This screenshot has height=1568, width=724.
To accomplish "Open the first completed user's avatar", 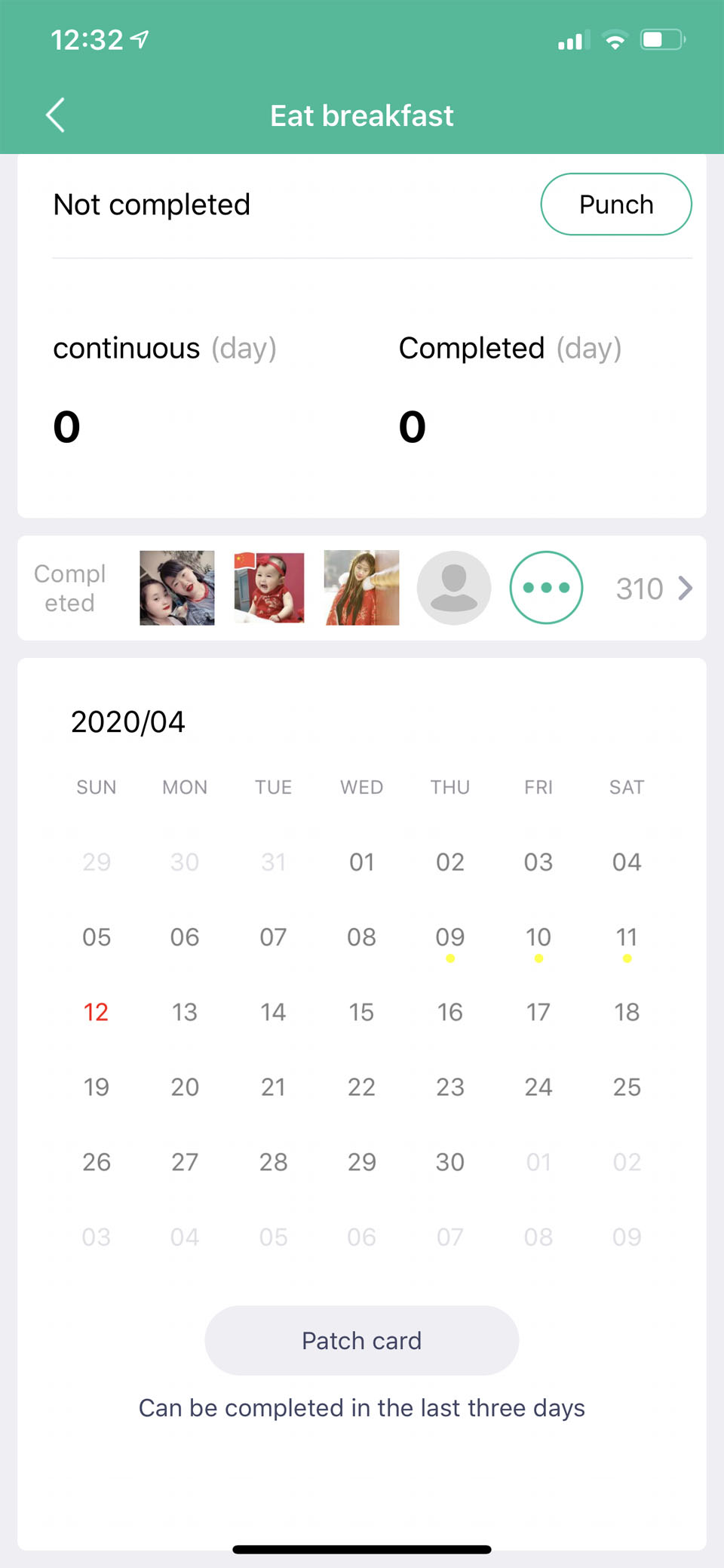I will (x=177, y=588).
